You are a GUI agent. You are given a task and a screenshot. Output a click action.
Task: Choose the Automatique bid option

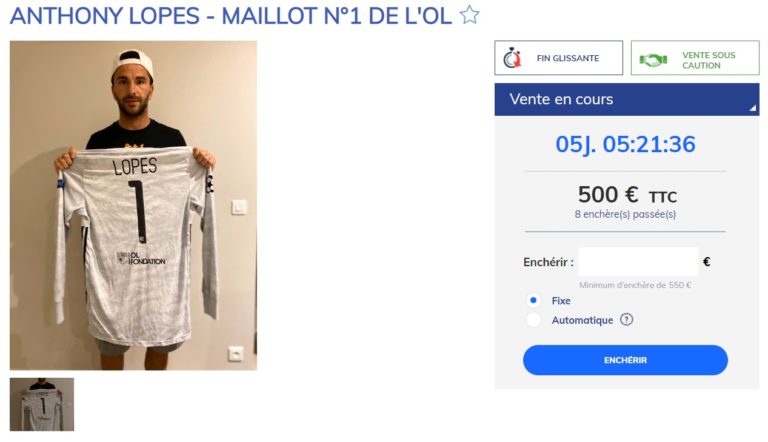click(x=534, y=320)
